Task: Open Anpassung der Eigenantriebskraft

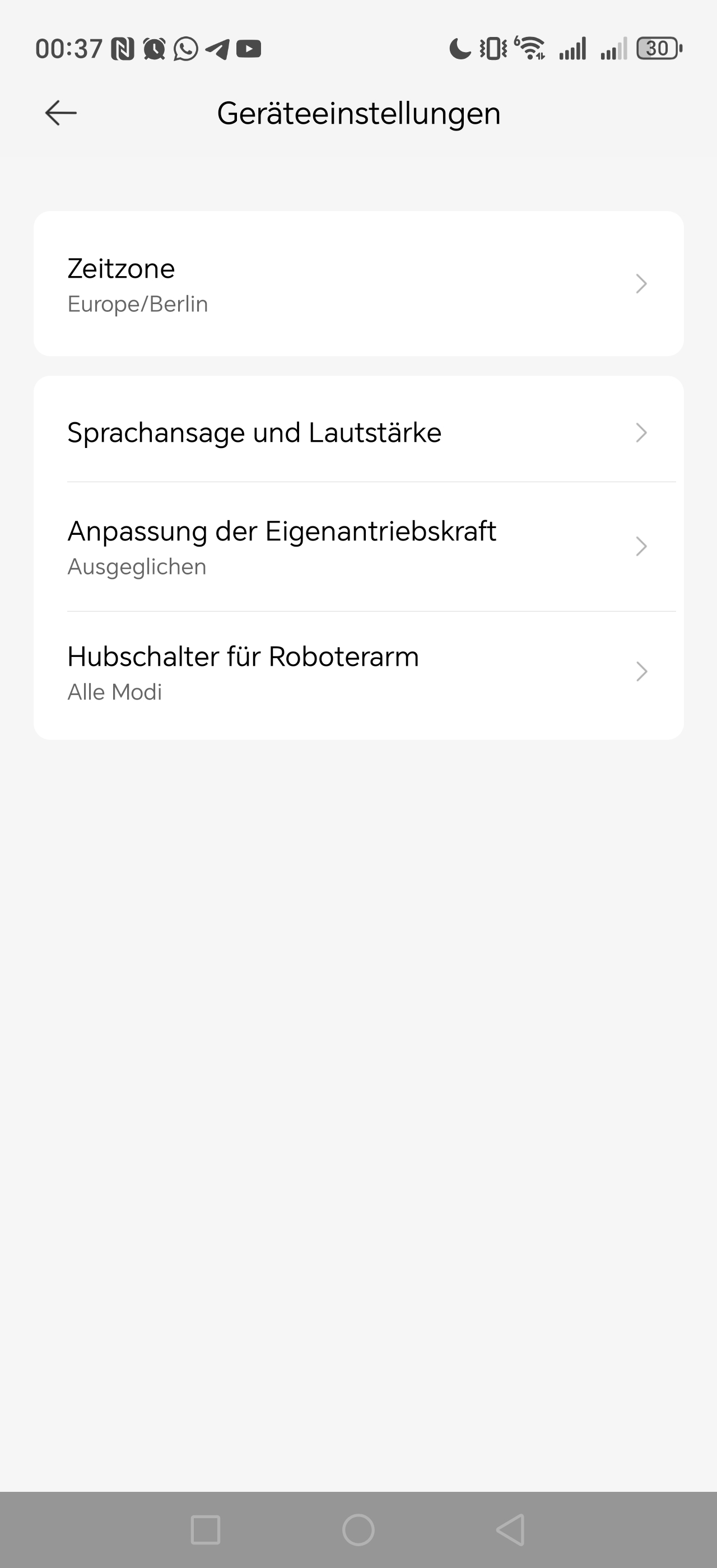Action: tap(358, 547)
